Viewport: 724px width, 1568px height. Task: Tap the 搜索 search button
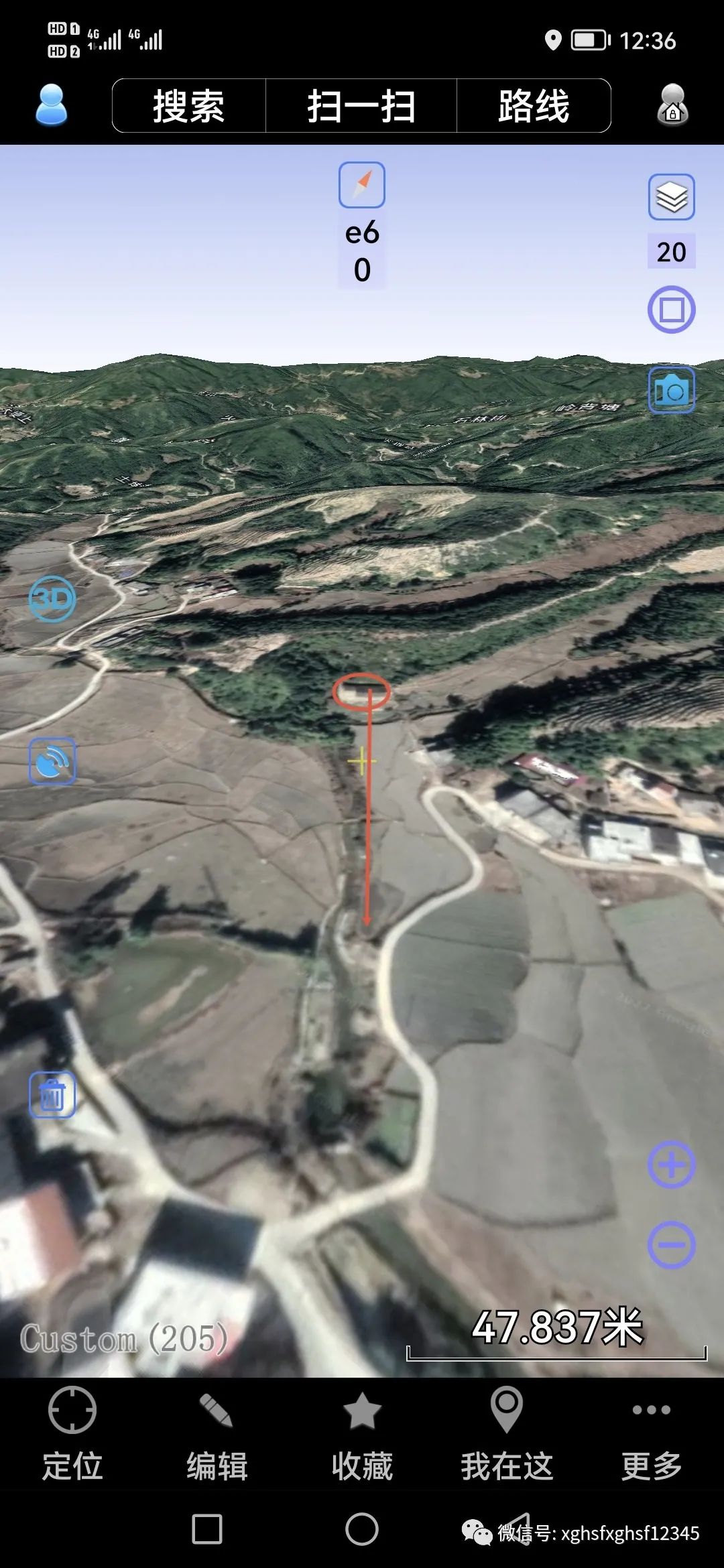(x=189, y=106)
